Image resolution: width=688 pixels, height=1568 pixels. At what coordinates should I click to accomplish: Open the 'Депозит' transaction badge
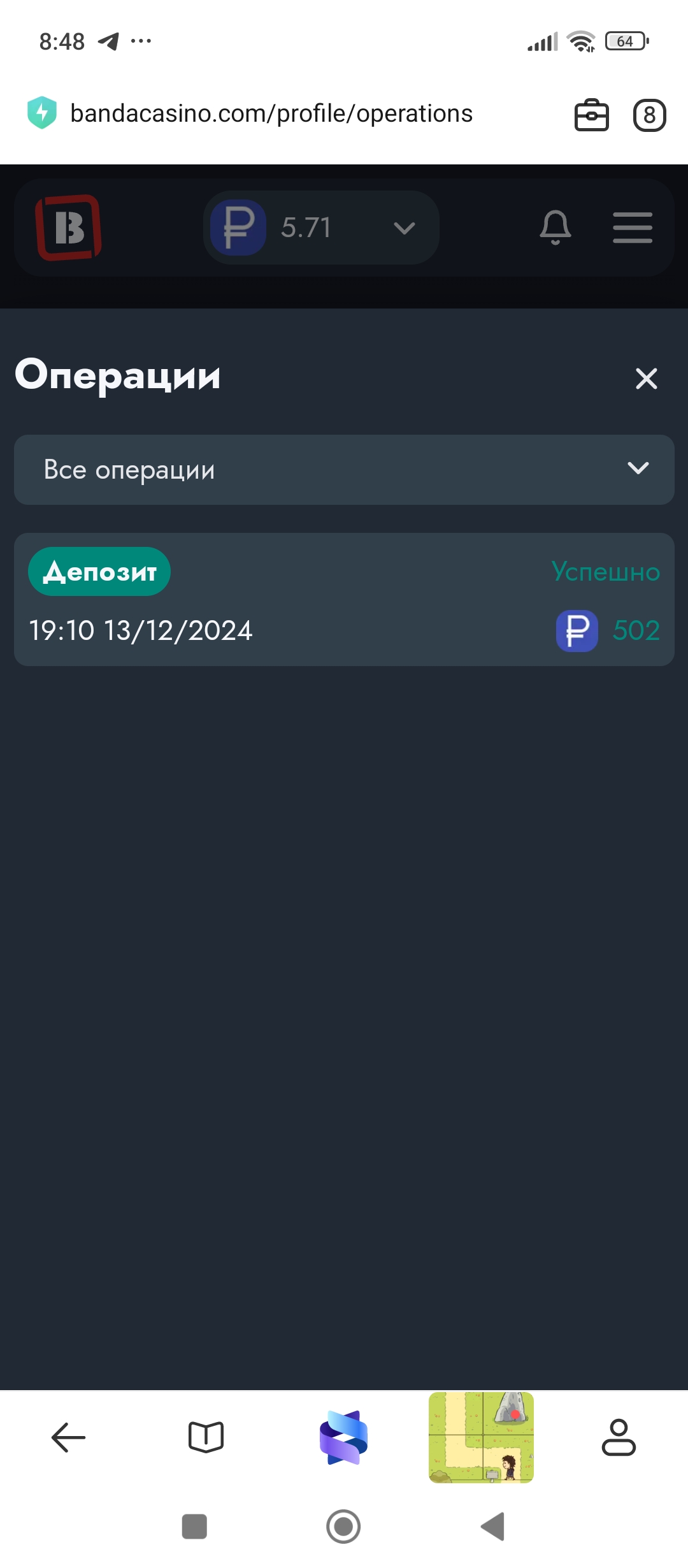pyautogui.click(x=99, y=571)
